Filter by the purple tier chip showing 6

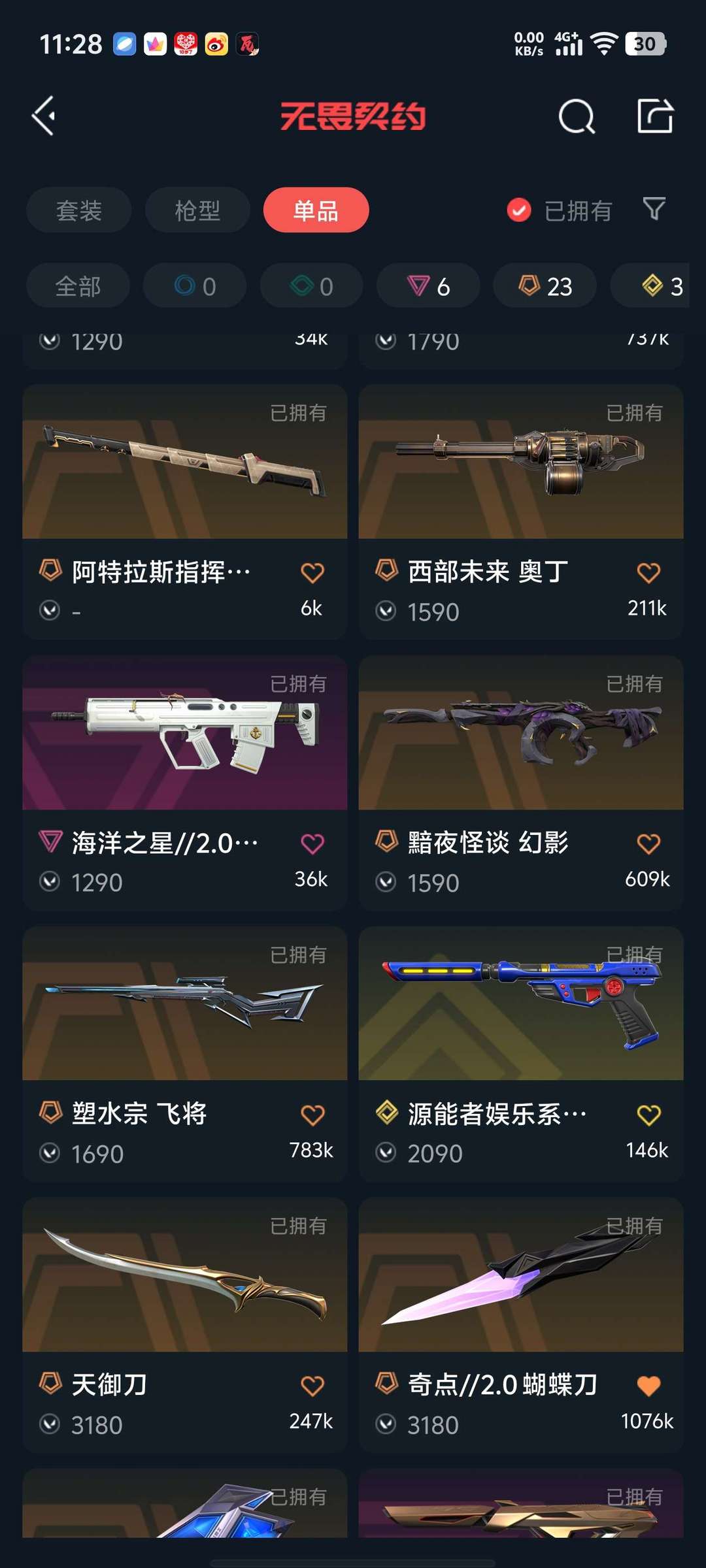pyautogui.click(x=428, y=286)
